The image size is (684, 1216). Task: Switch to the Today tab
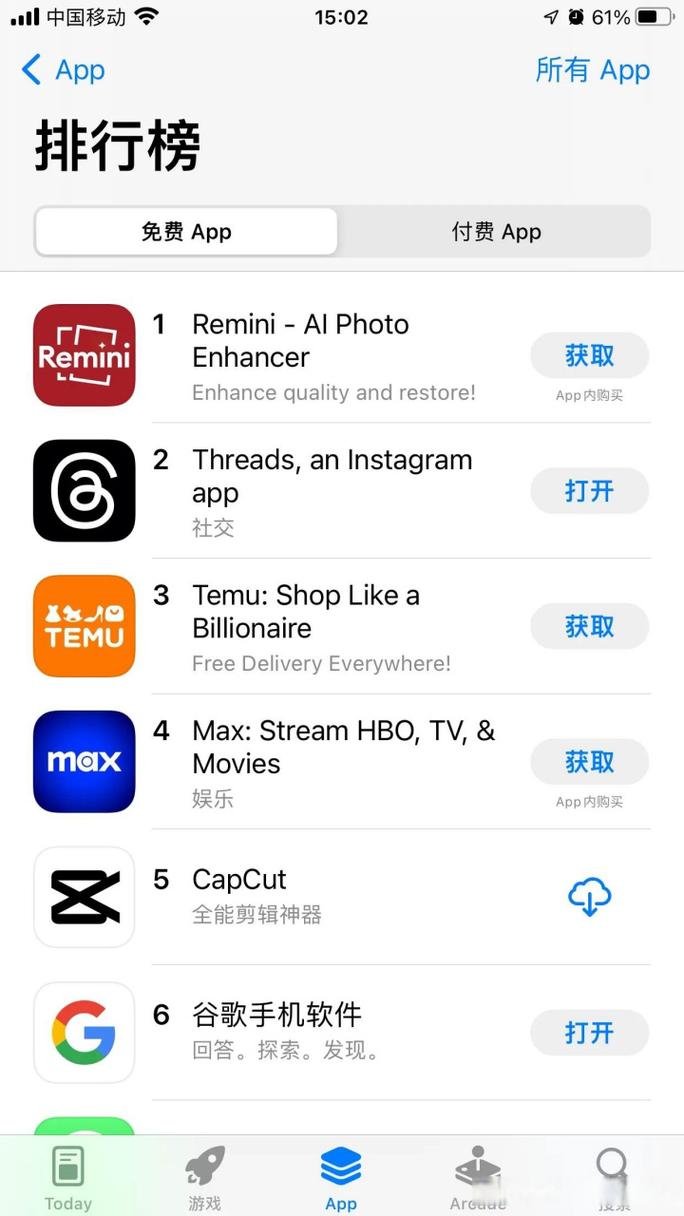click(68, 1177)
